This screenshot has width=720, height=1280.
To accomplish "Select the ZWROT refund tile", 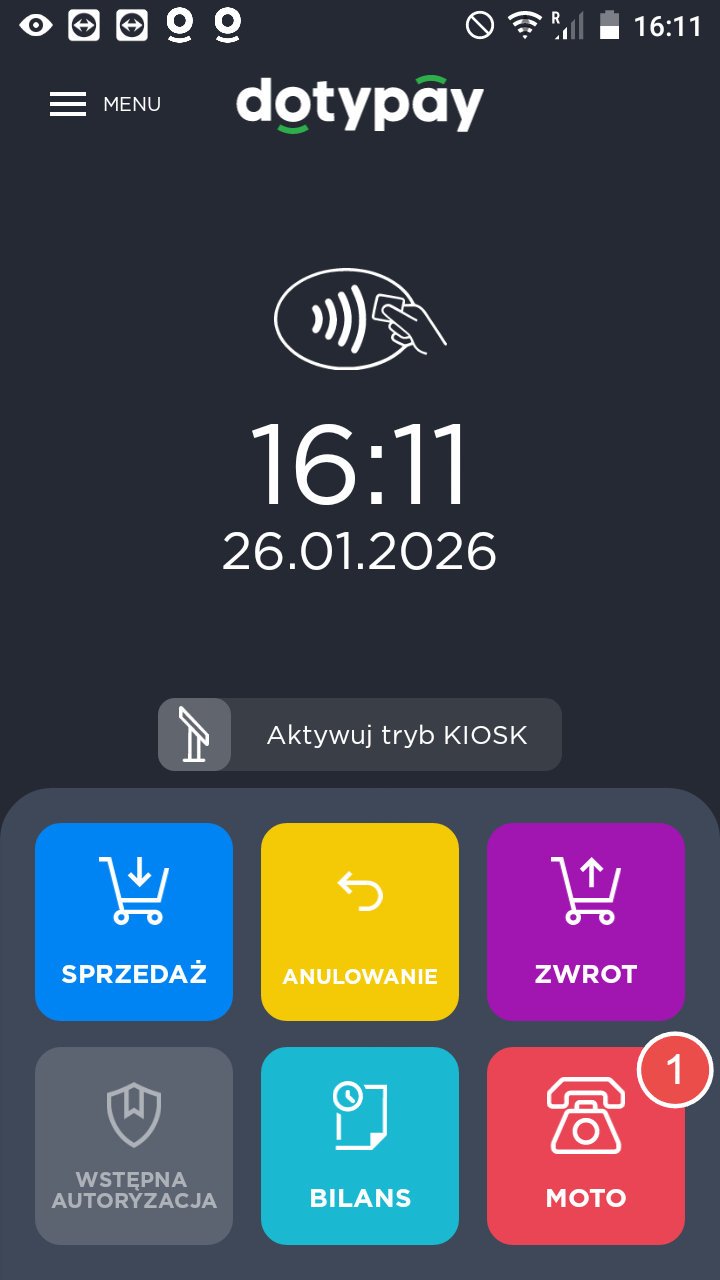I will click(586, 921).
